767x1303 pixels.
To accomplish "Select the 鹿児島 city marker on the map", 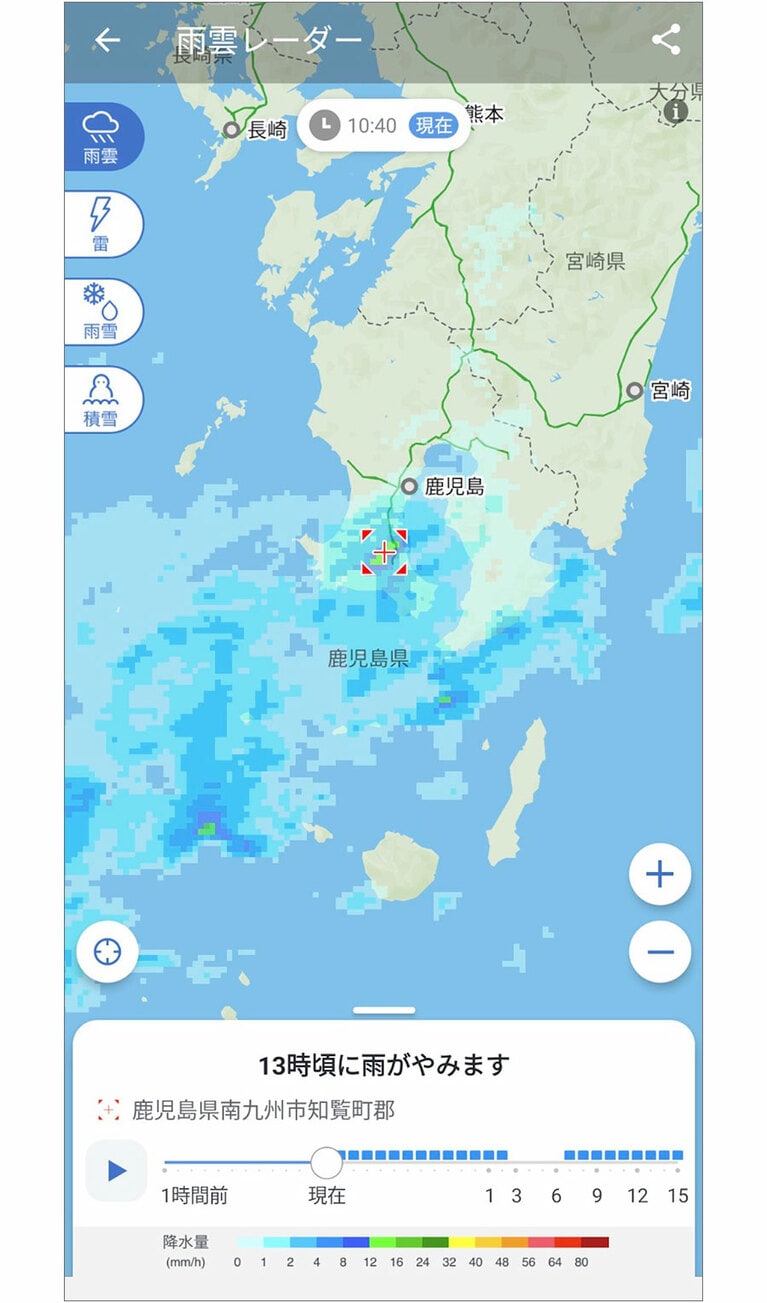I will (x=409, y=485).
